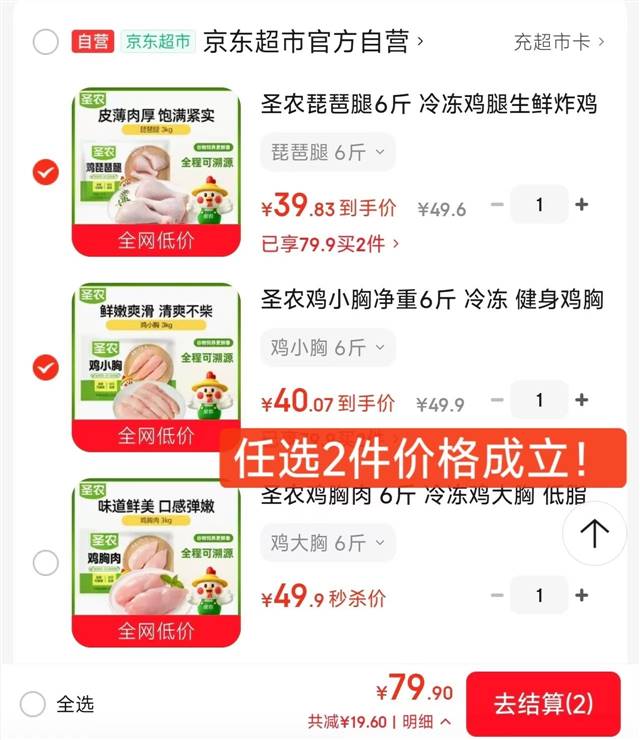The height and width of the screenshot is (740, 640).
Task: Tap the back-to-top arrow button
Action: coord(594,533)
